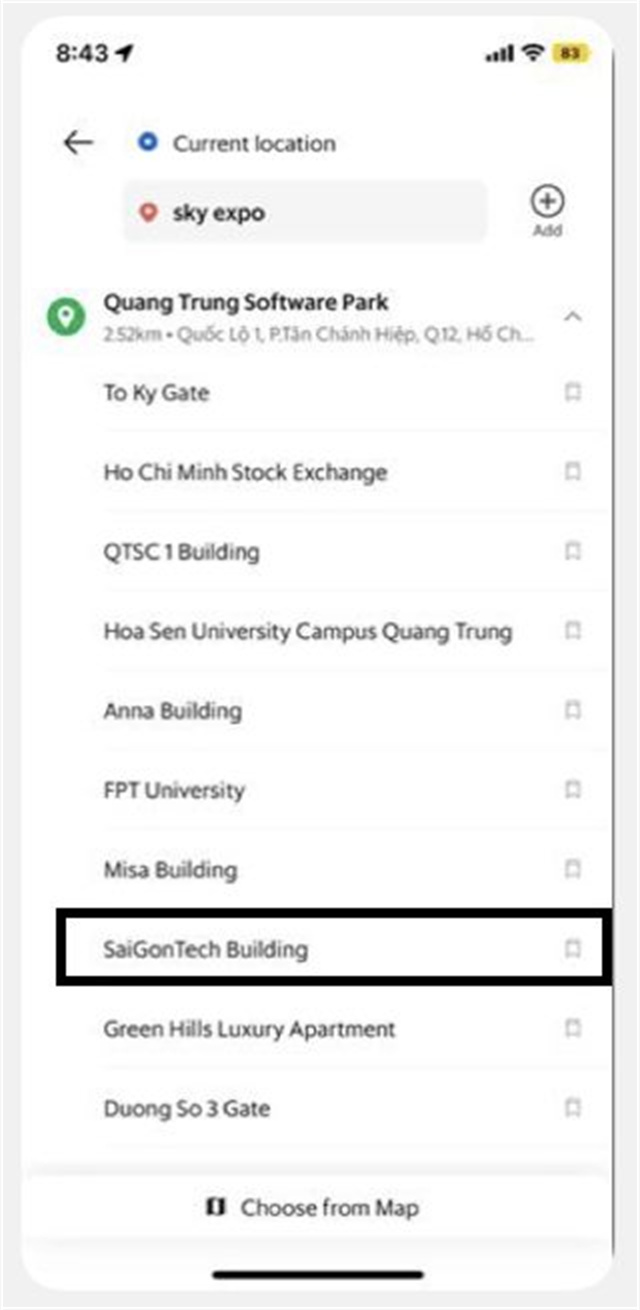Go back using the arrow icon

pyautogui.click(x=78, y=143)
